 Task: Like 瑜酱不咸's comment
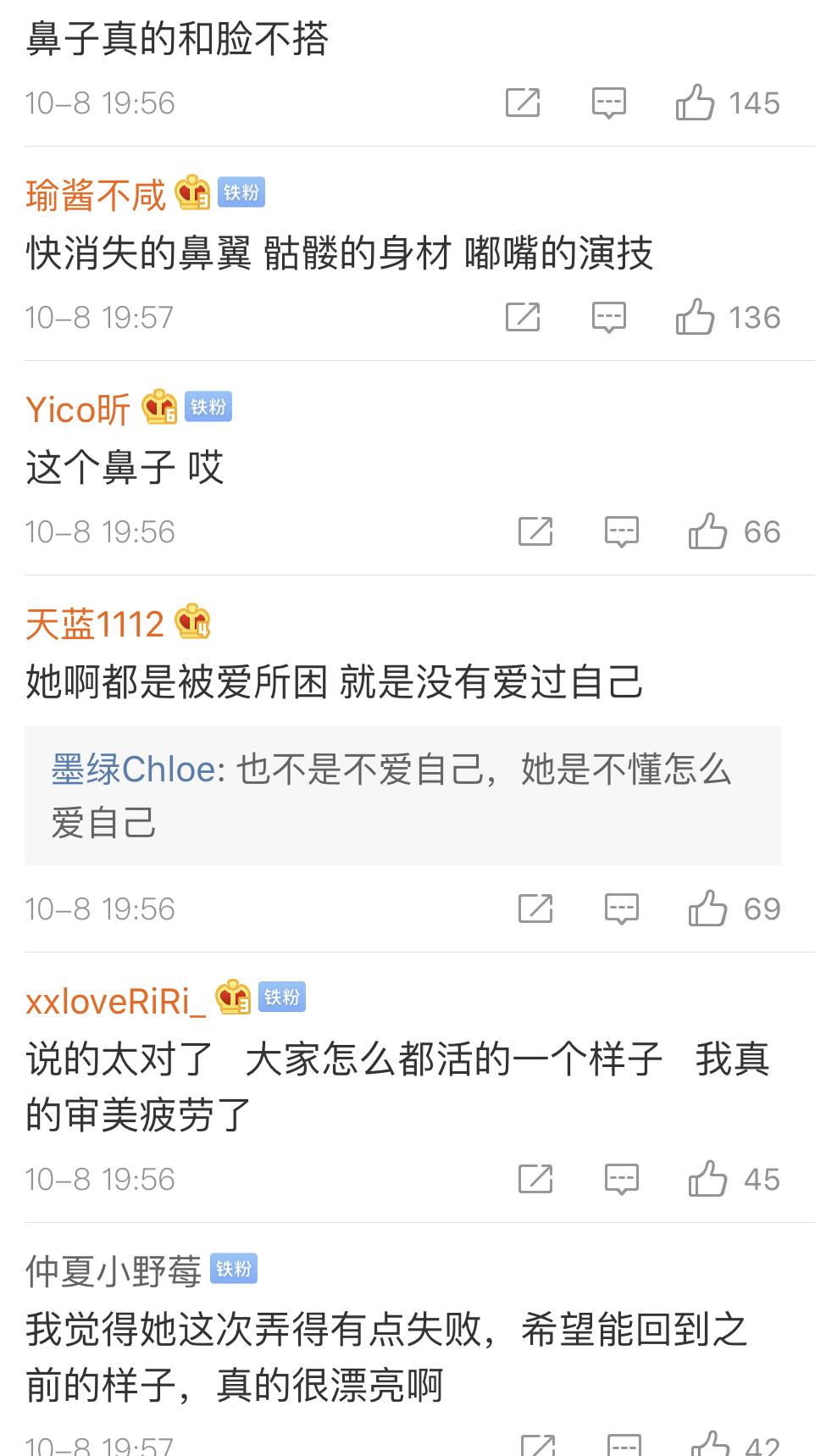[x=695, y=318]
